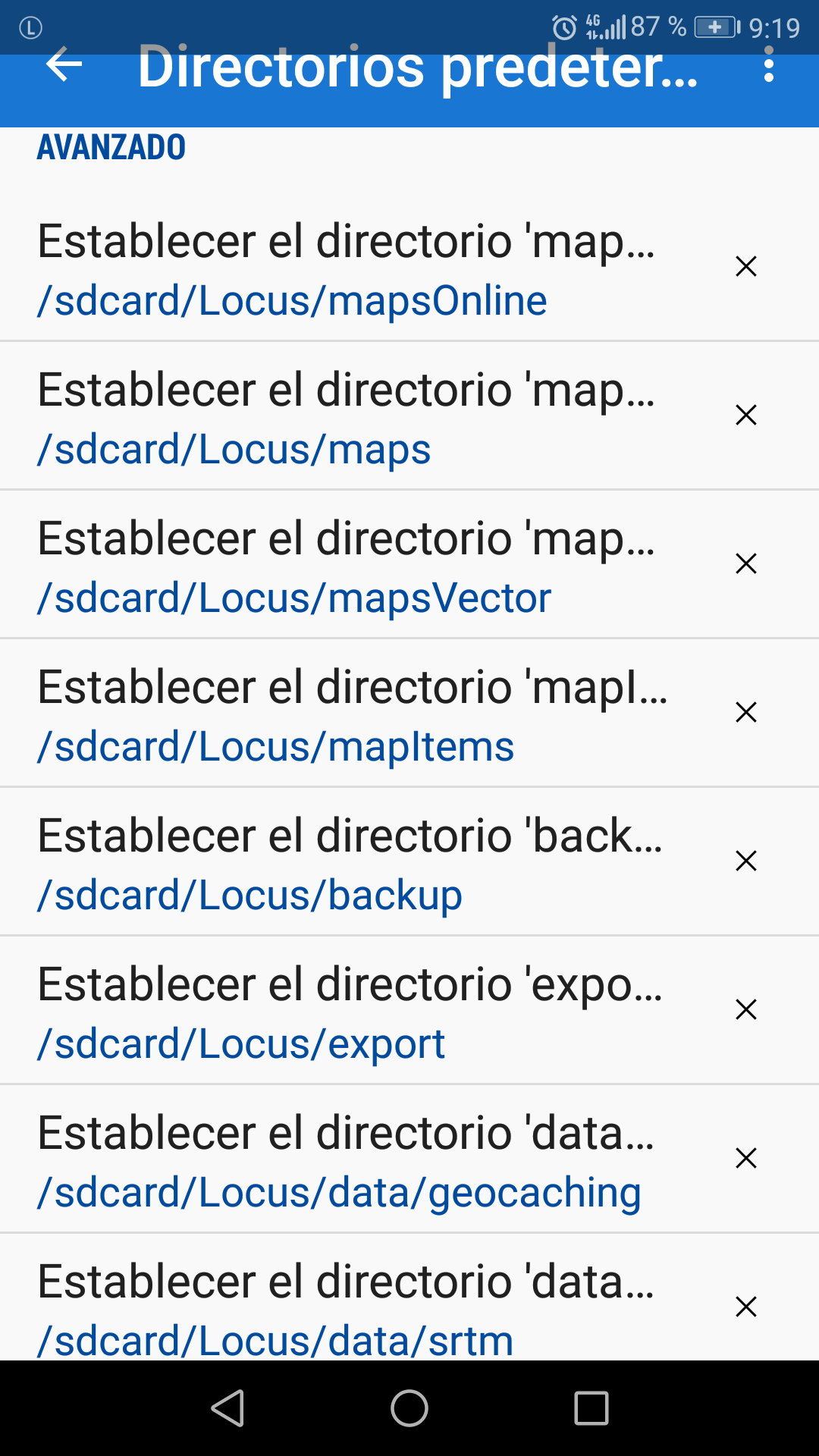Image resolution: width=819 pixels, height=1456 pixels.
Task: Go to the Android home screen
Action: tap(409, 1409)
